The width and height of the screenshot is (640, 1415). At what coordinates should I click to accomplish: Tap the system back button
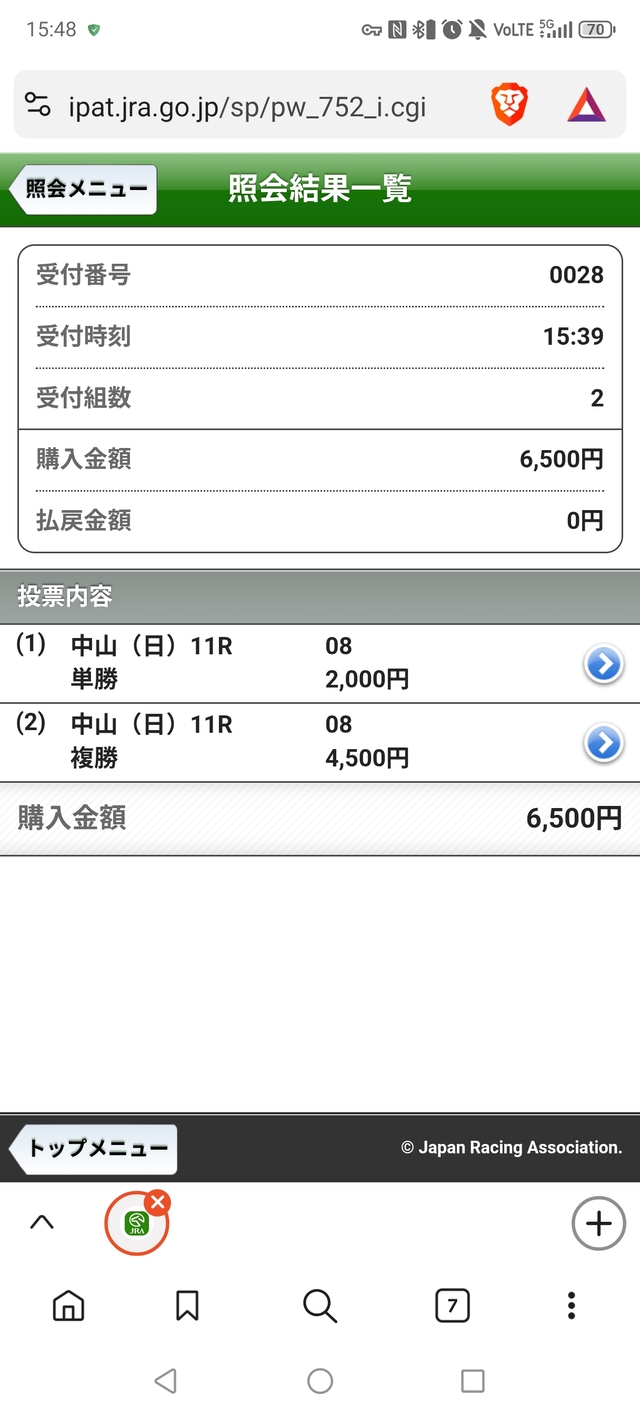click(166, 1381)
